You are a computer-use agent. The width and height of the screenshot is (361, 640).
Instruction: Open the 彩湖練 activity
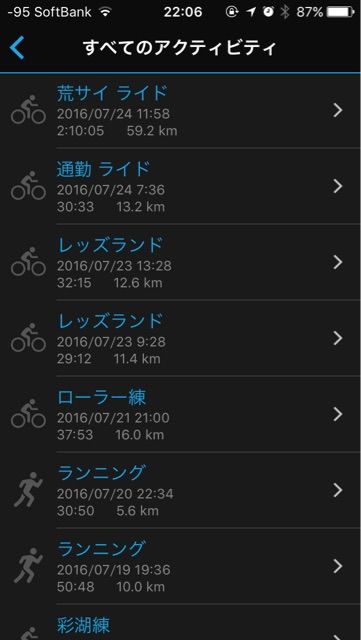tap(180, 622)
